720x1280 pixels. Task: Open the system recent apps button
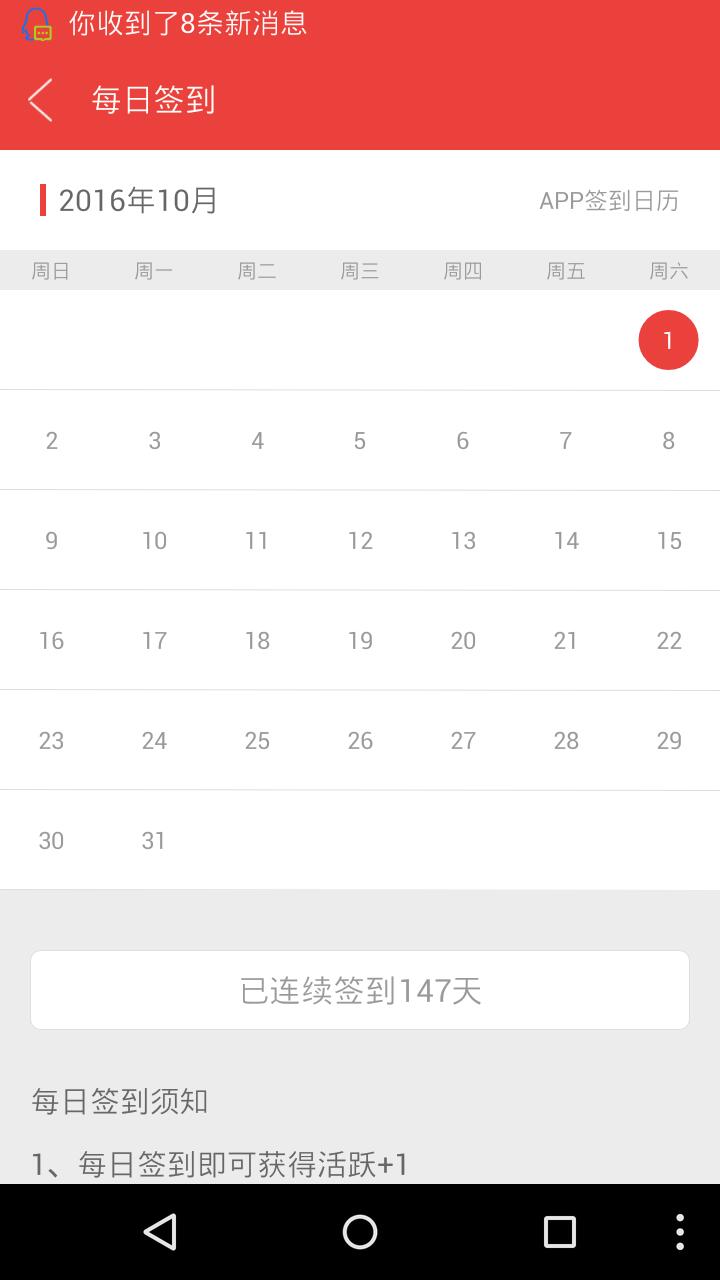[x=560, y=1232]
